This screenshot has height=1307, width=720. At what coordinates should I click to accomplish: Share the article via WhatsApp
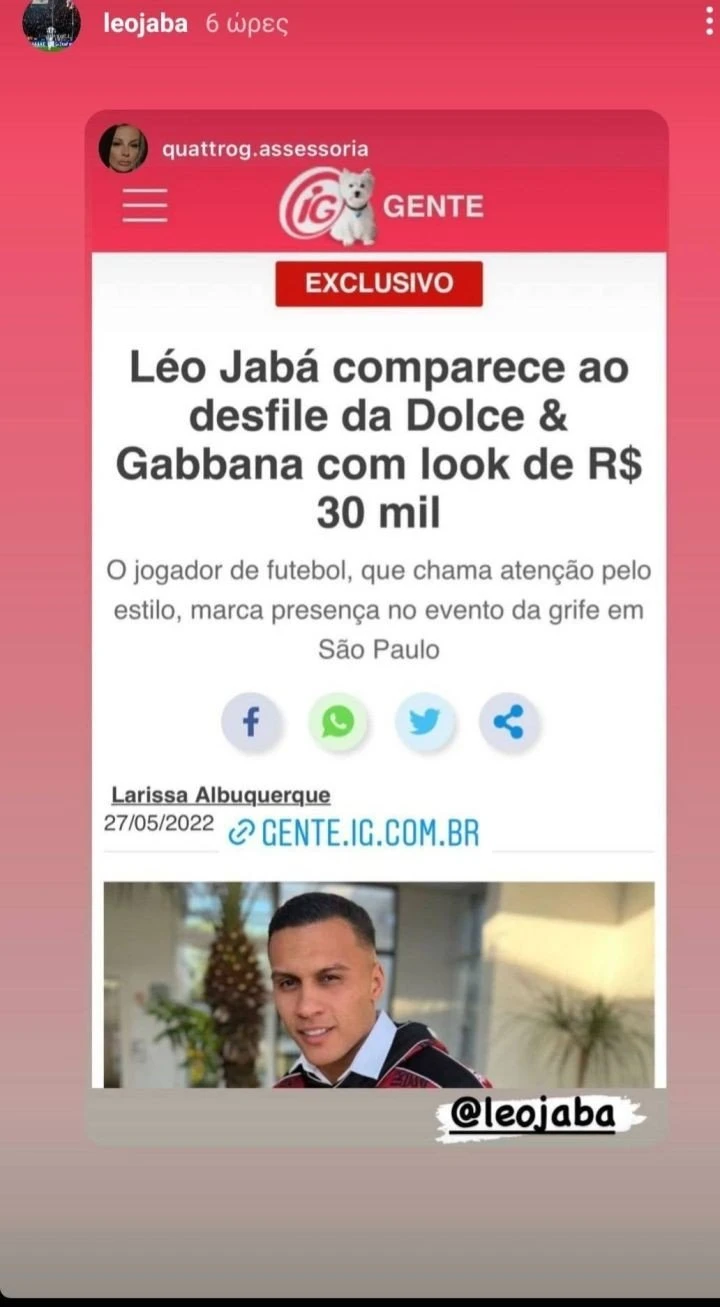[338, 722]
